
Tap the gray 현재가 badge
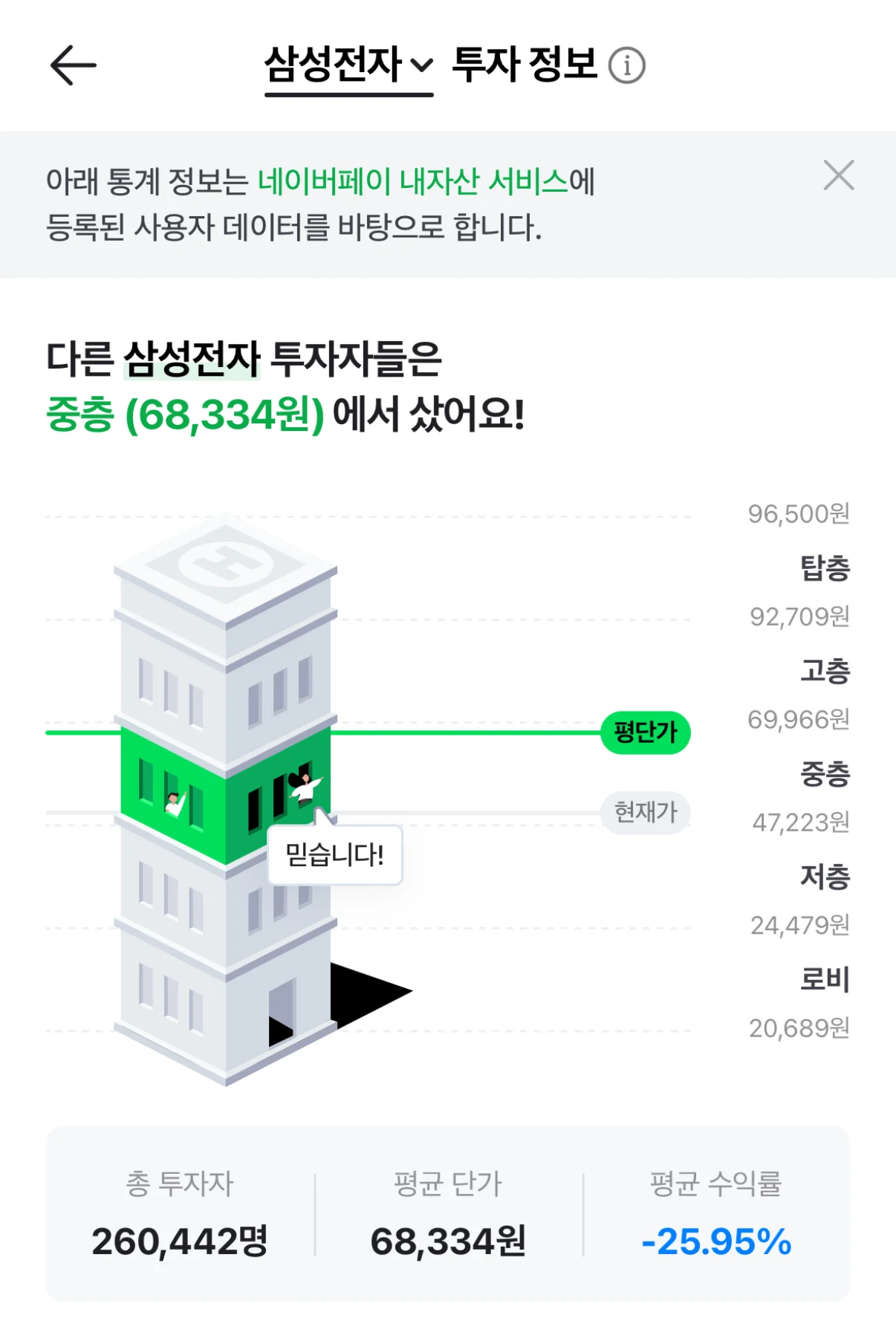[646, 813]
